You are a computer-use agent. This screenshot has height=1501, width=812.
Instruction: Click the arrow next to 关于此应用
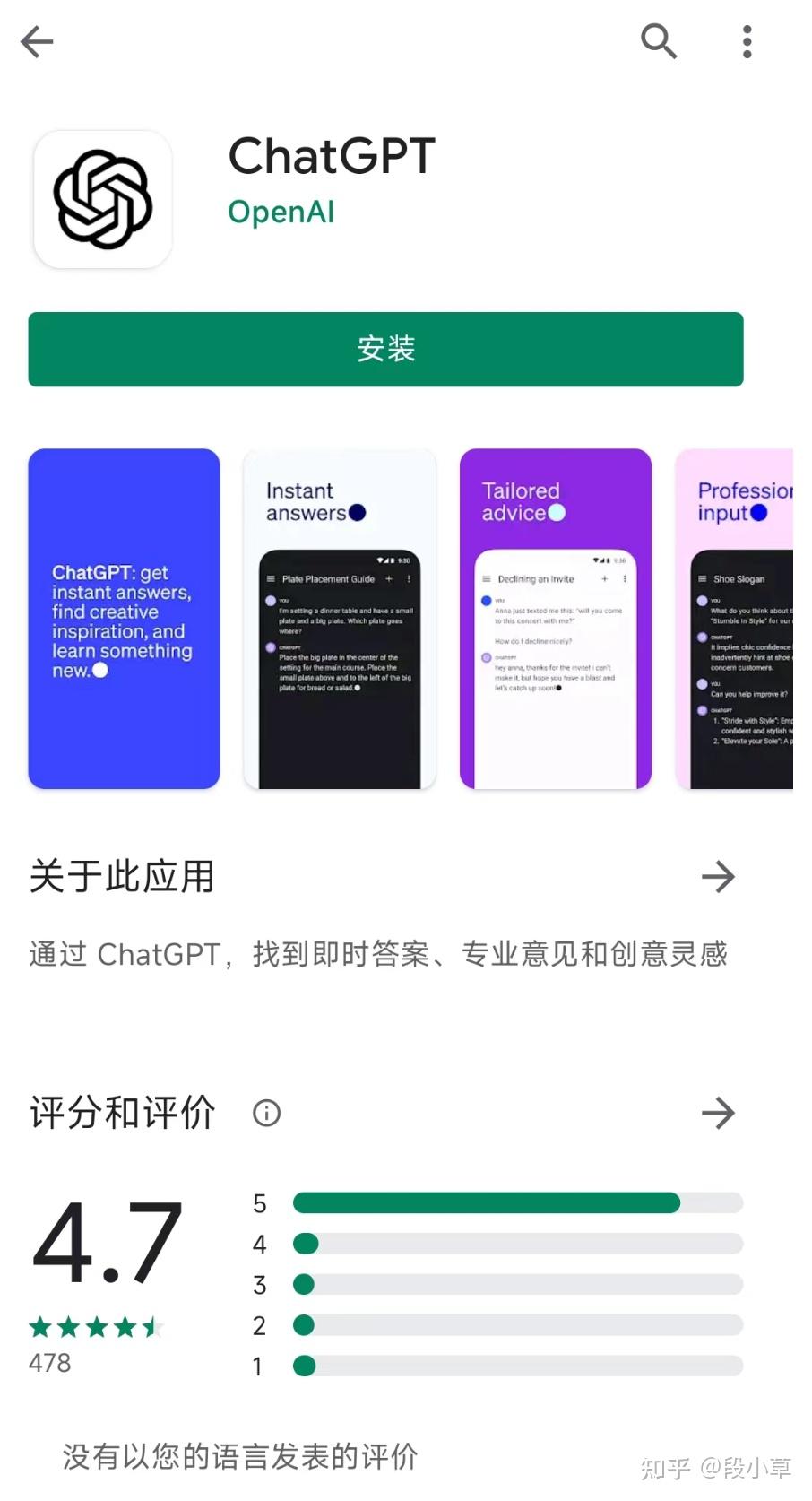pos(717,876)
